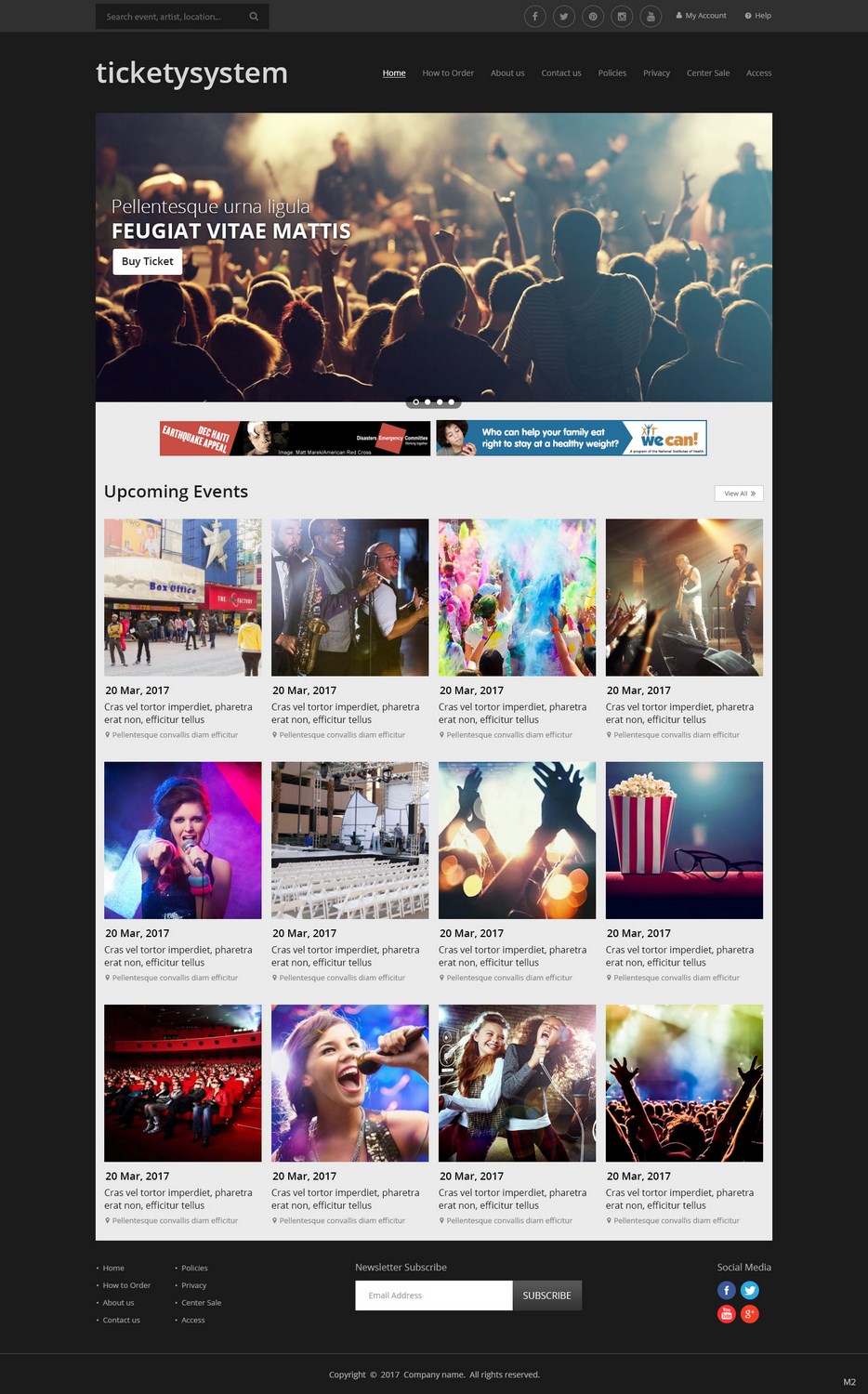The image size is (868, 1394).
Task: Open Facebook icon in top bar
Action: [534, 17]
